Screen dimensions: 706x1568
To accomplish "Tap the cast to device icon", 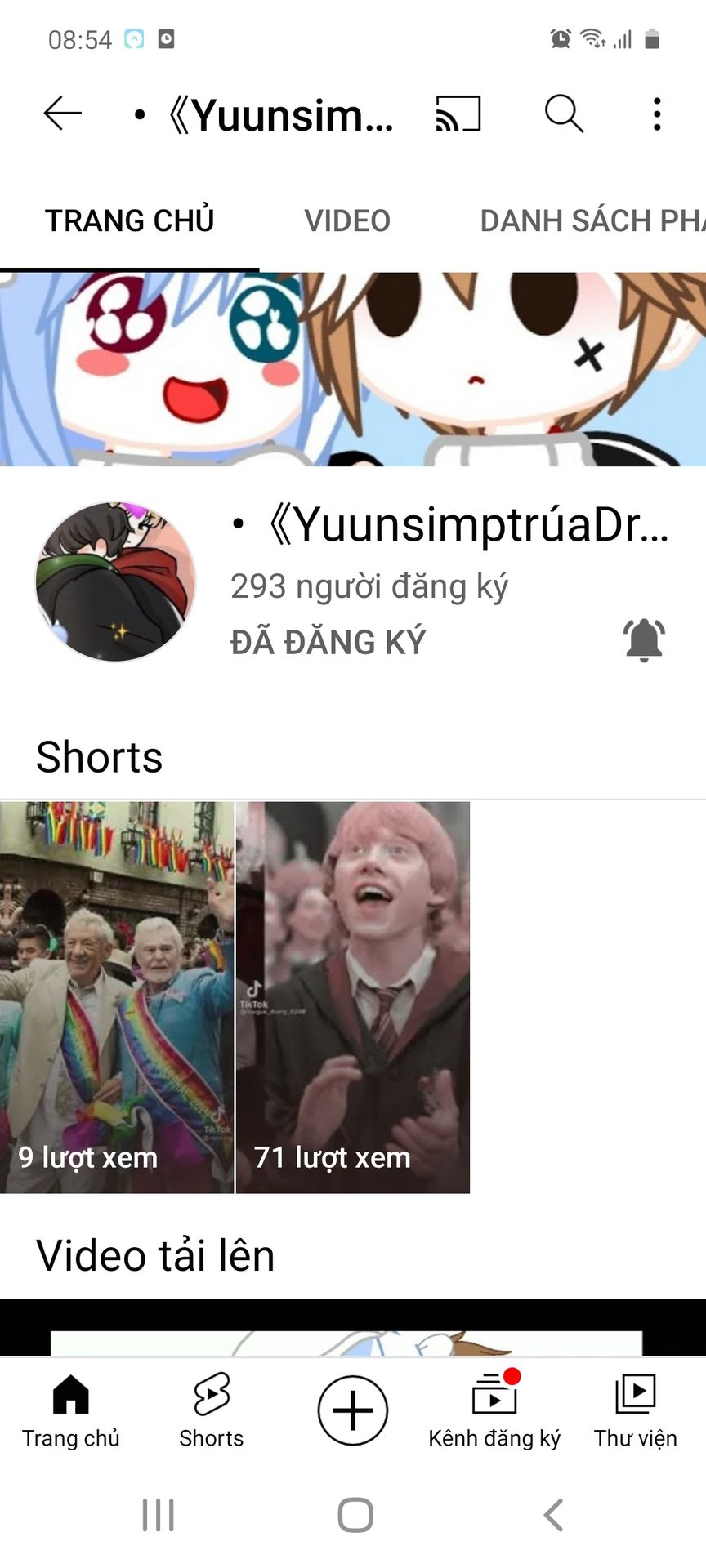I will [x=458, y=114].
